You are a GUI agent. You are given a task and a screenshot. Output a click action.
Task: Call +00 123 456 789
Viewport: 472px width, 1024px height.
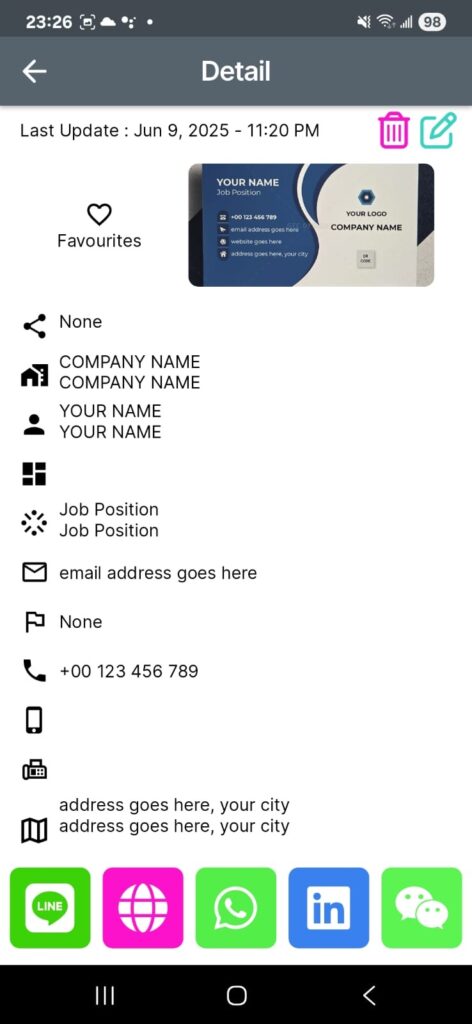(x=129, y=671)
